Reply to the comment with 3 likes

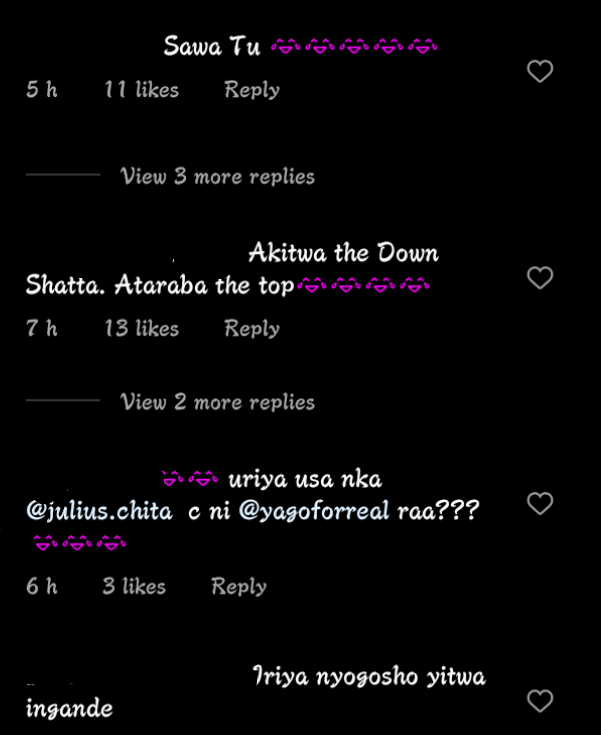click(x=238, y=586)
